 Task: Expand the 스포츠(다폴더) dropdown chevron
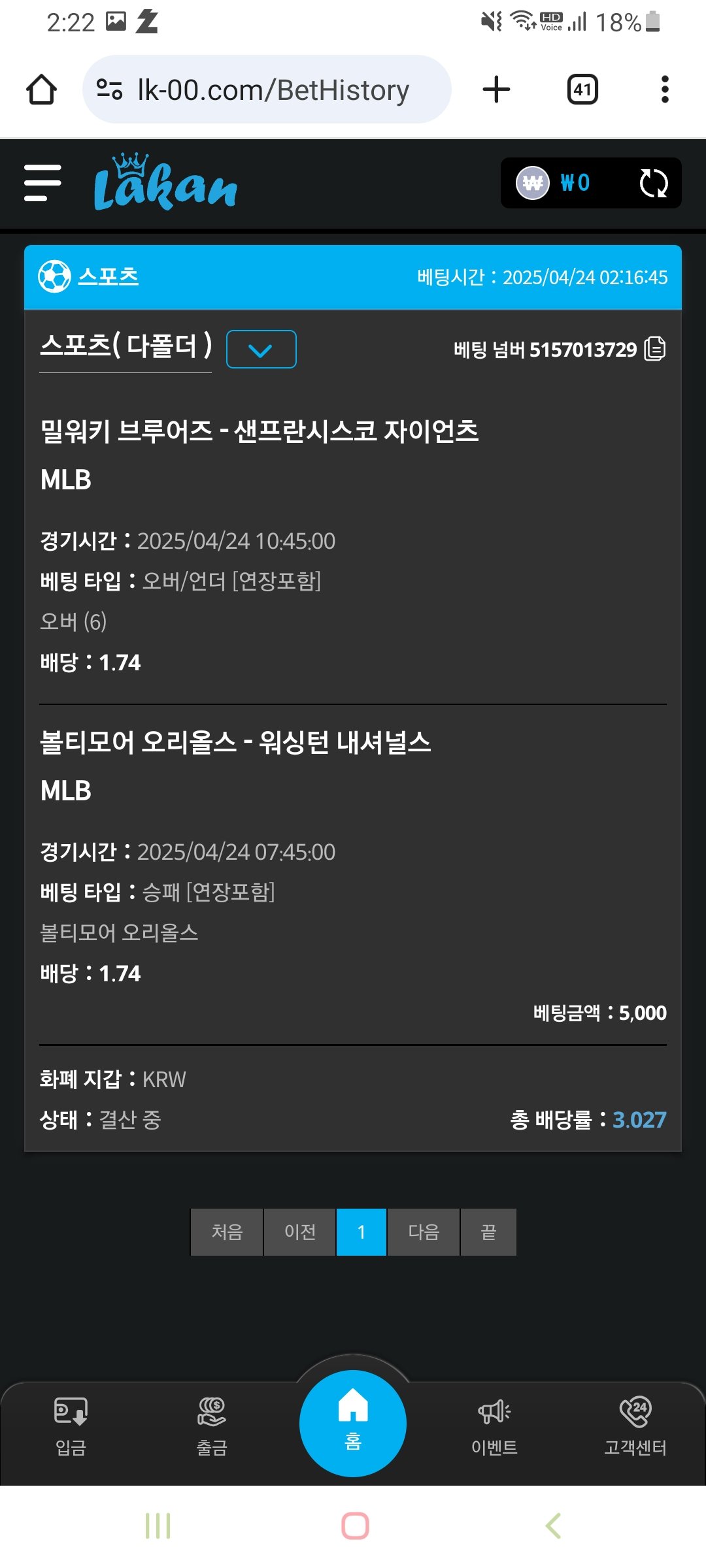click(x=261, y=350)
